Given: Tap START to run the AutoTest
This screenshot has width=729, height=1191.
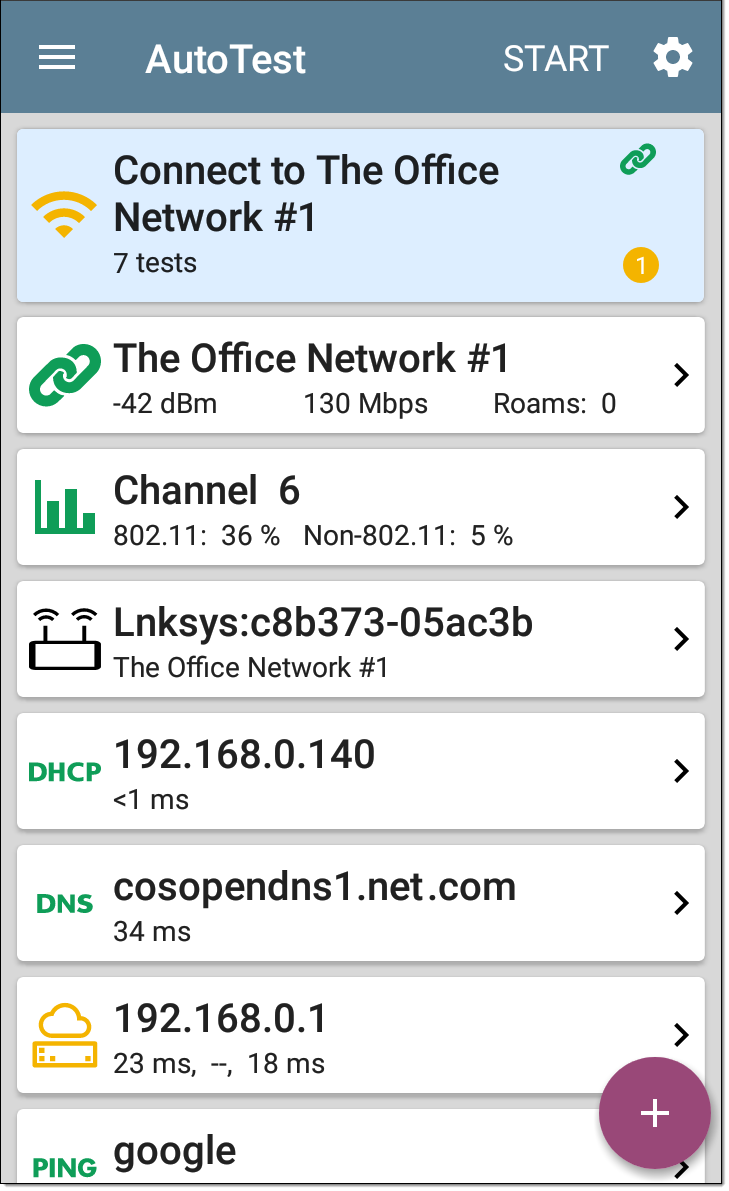Looking at the screenshot, I should pyautogui.click(x=556, y=58).
